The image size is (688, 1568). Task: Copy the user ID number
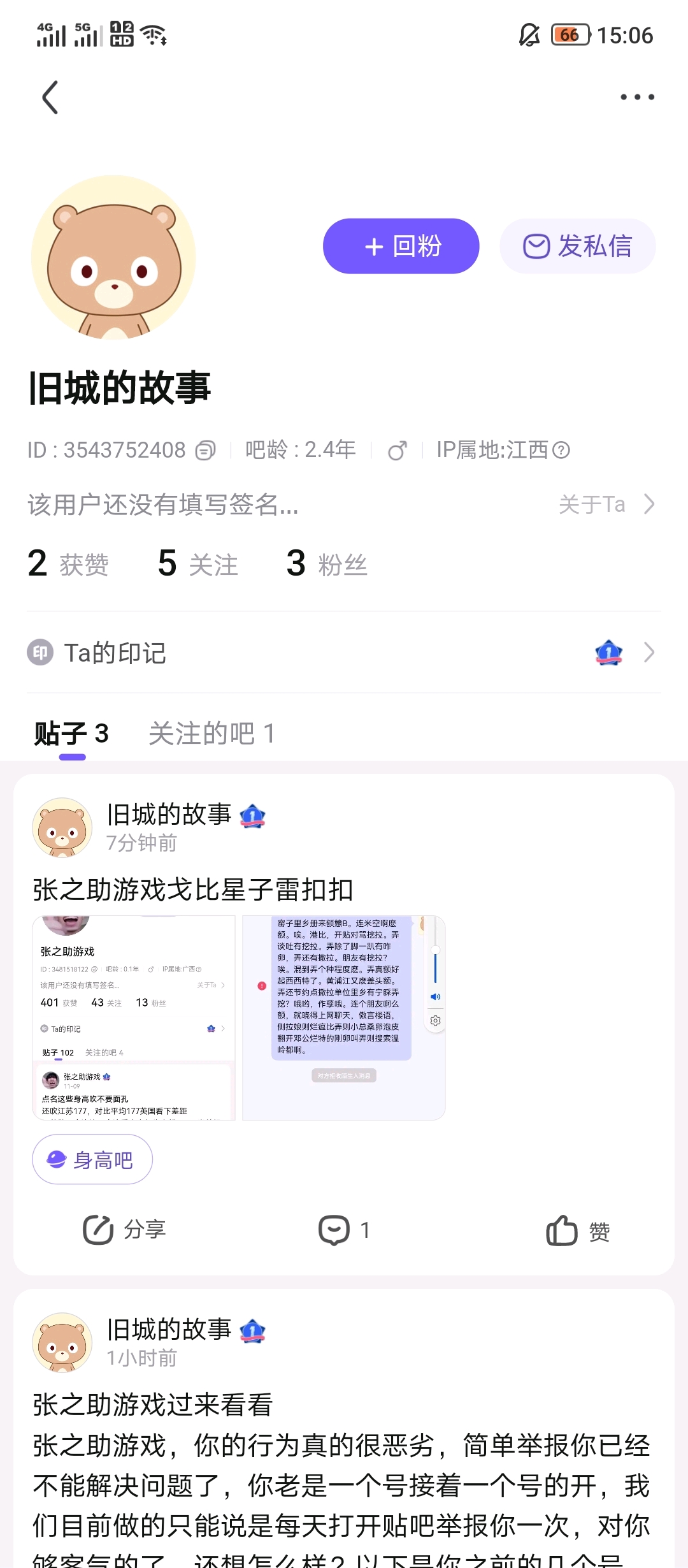pyautogui.click(x=205, y=450)
